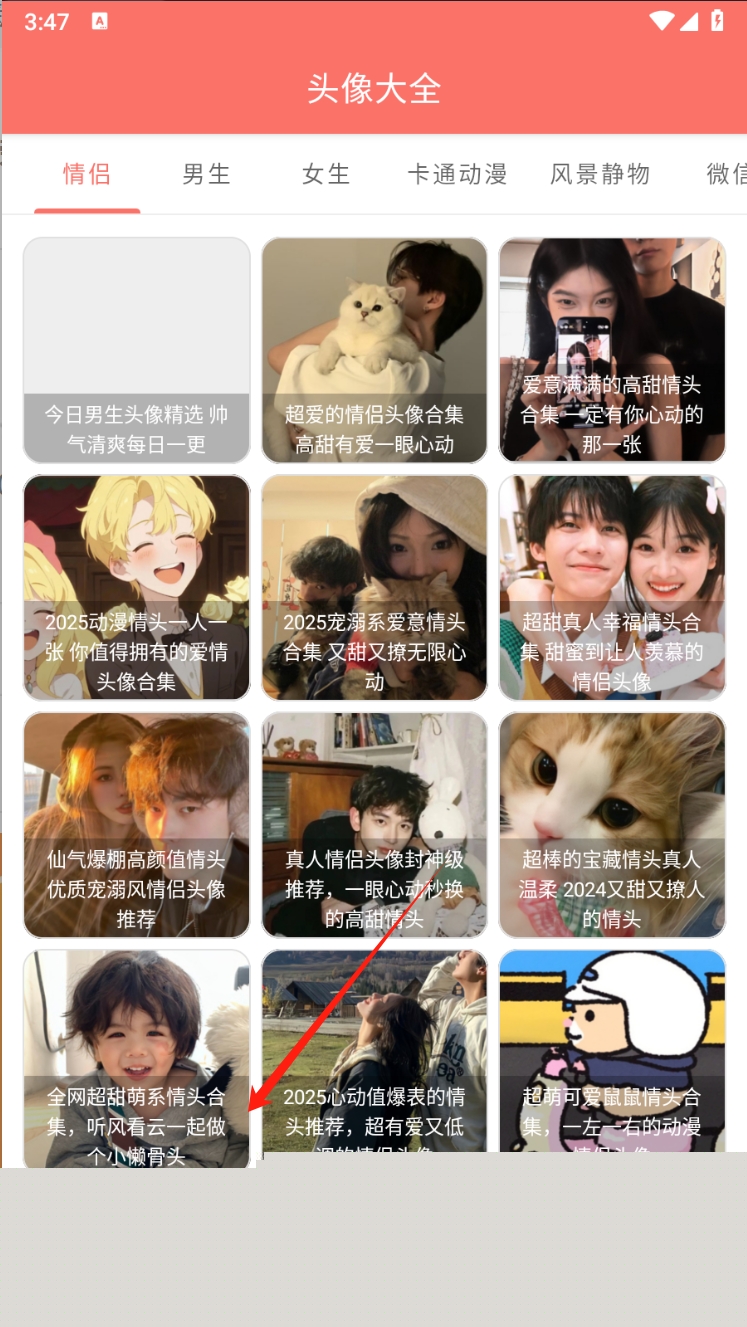Switch to the 男生 tab
This screenshot has height=1327, width=747.
(x=207, y=174)
